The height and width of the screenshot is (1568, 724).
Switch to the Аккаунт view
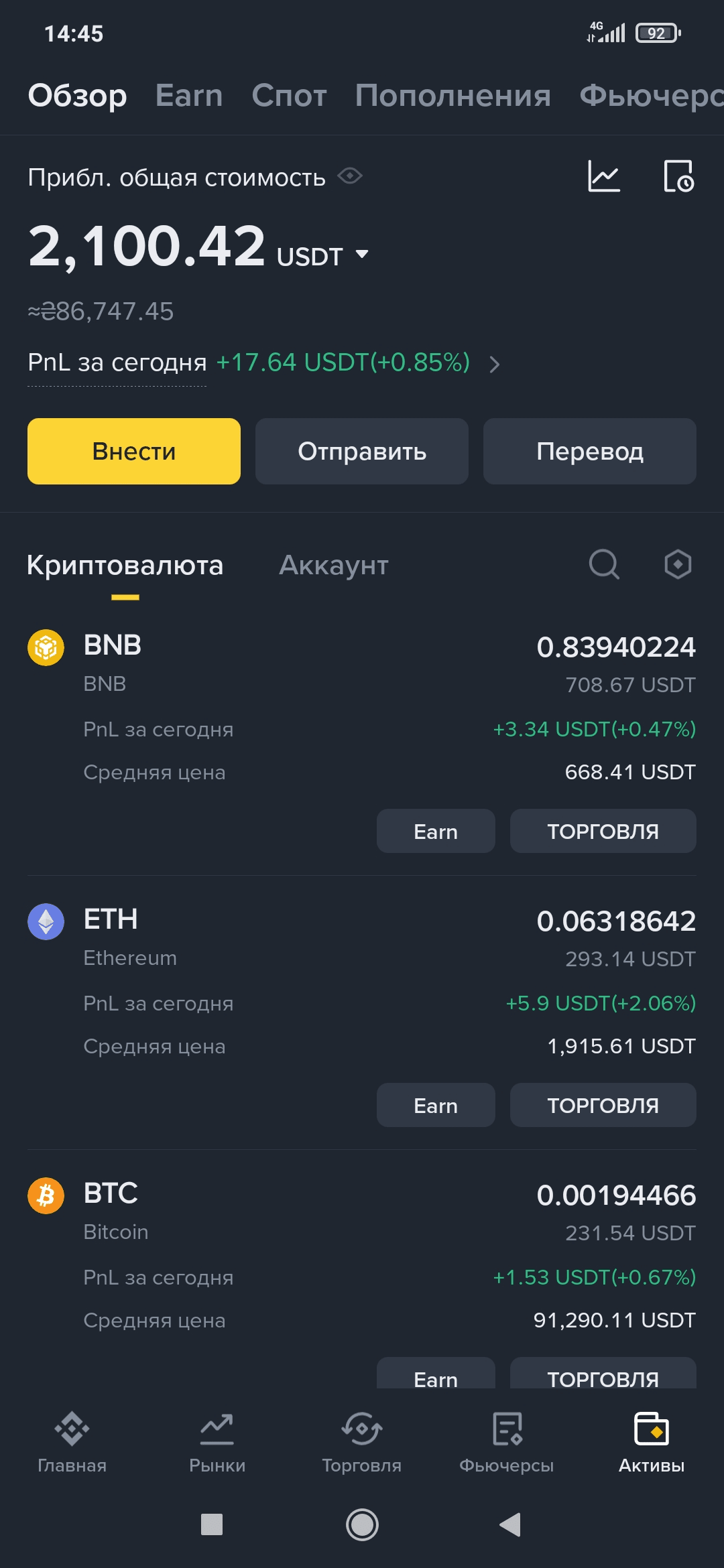tap(334, 565)
